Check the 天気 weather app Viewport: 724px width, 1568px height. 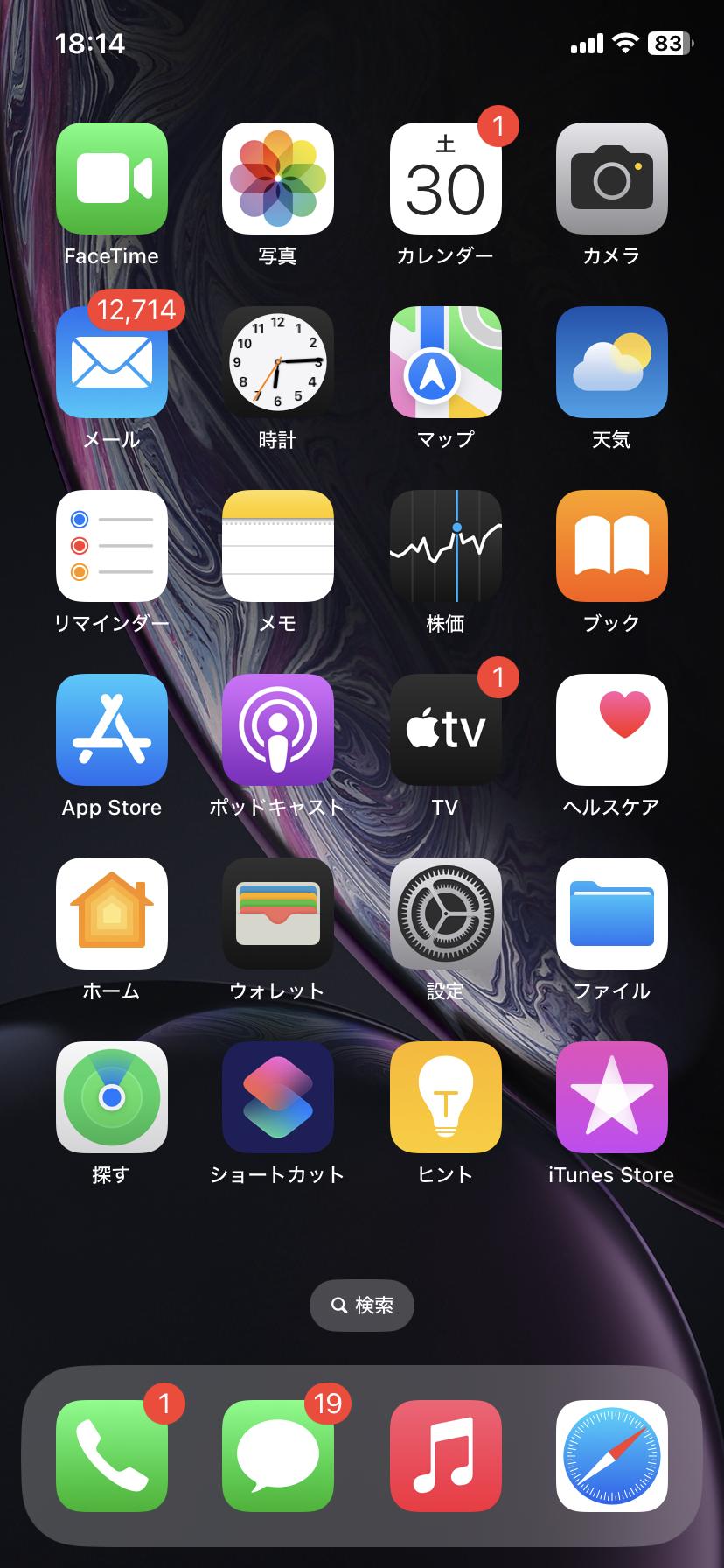click(612, 362)
